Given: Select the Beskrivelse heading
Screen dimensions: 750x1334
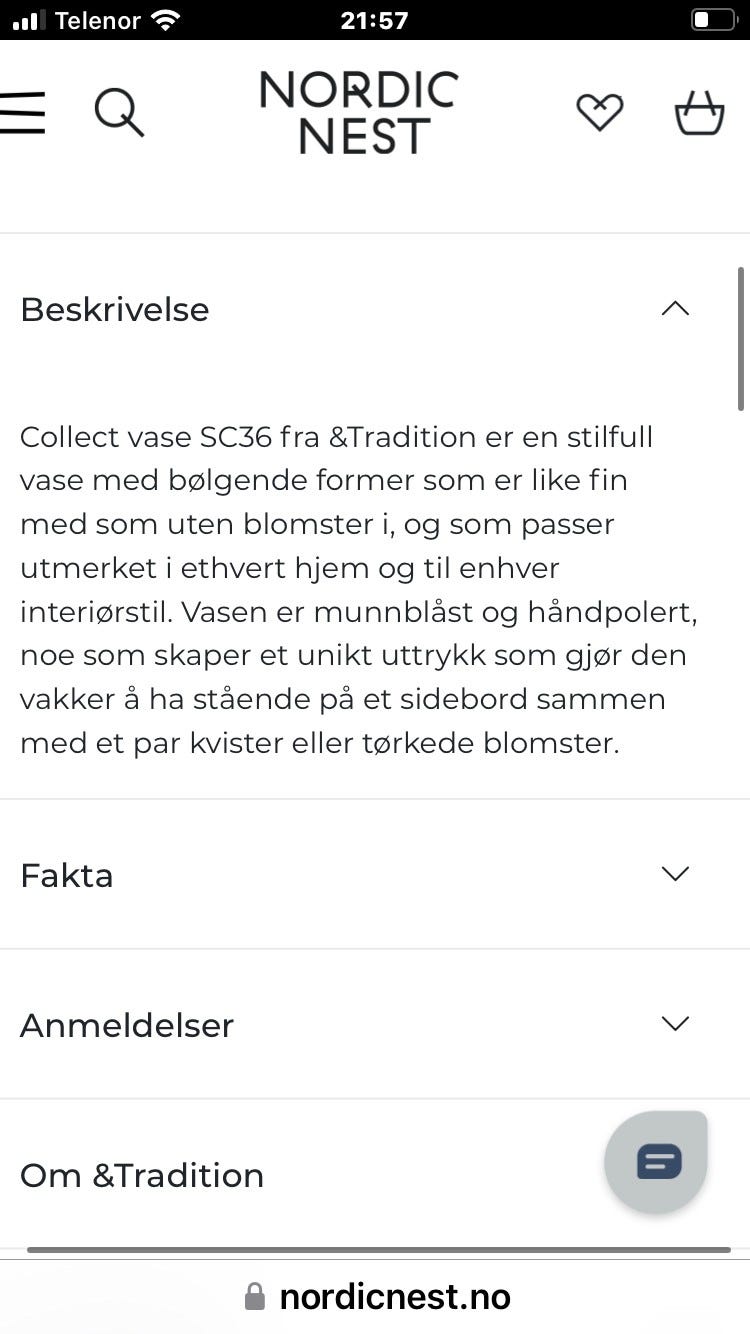Looking at the screenshot, I should point(114,309).
